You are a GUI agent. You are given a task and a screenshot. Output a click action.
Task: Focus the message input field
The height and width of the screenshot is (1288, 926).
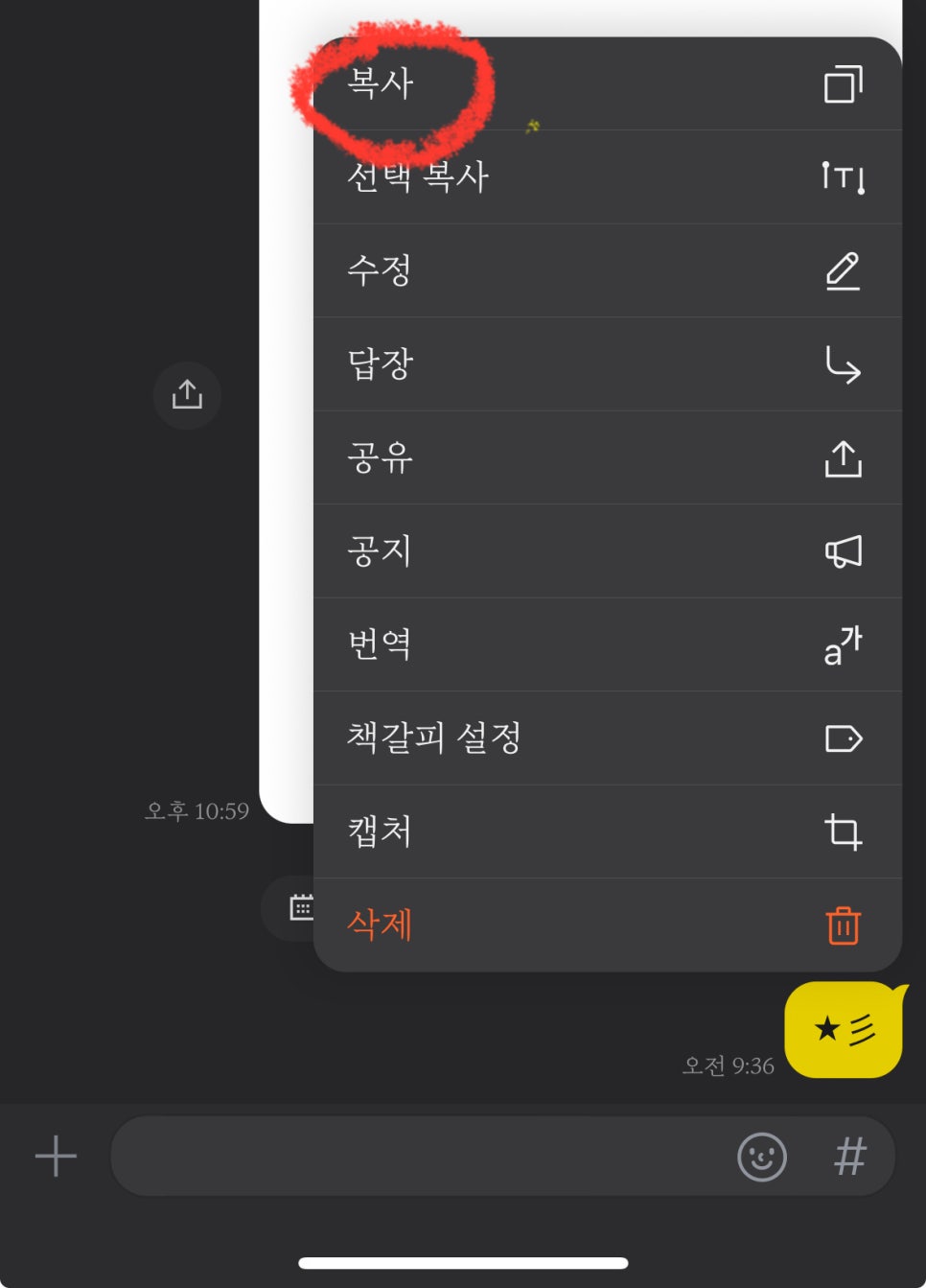(x=422, y=1156)
